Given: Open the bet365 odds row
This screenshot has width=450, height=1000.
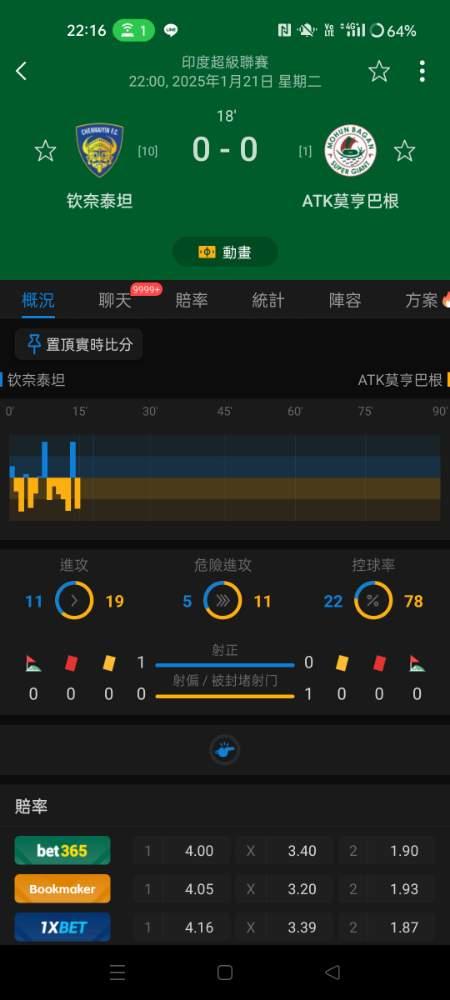Looking at the screenshot, I should click(225, 850).
